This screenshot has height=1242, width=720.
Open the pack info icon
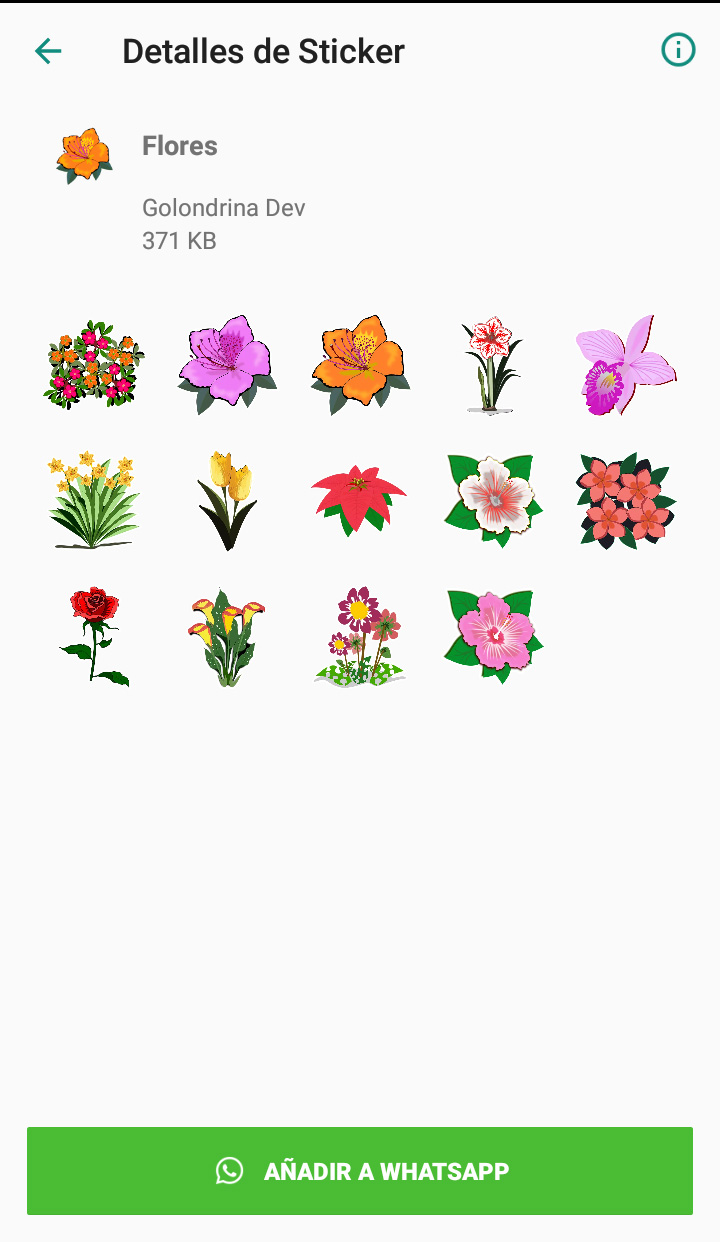point(678,50)
